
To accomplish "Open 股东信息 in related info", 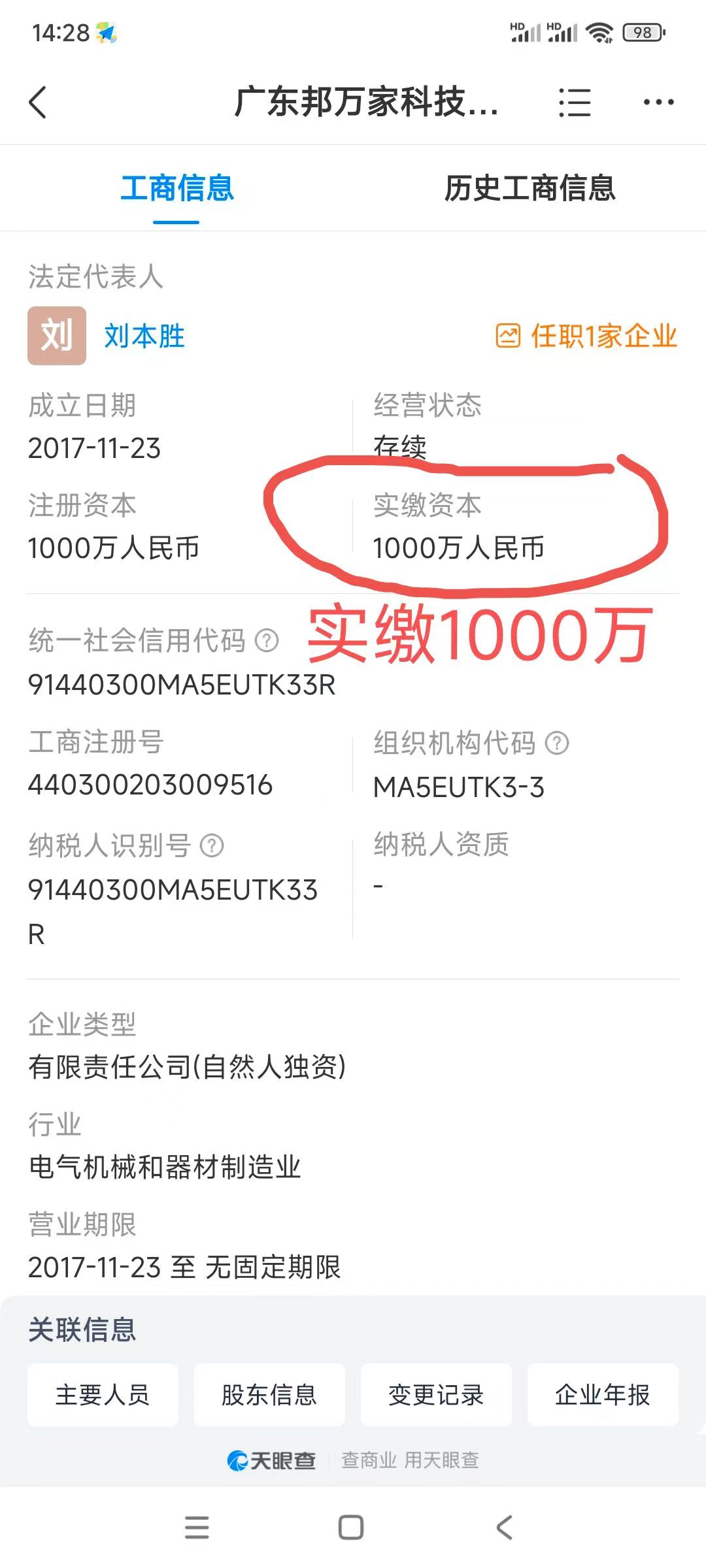I will click(x=269, y=1394).
